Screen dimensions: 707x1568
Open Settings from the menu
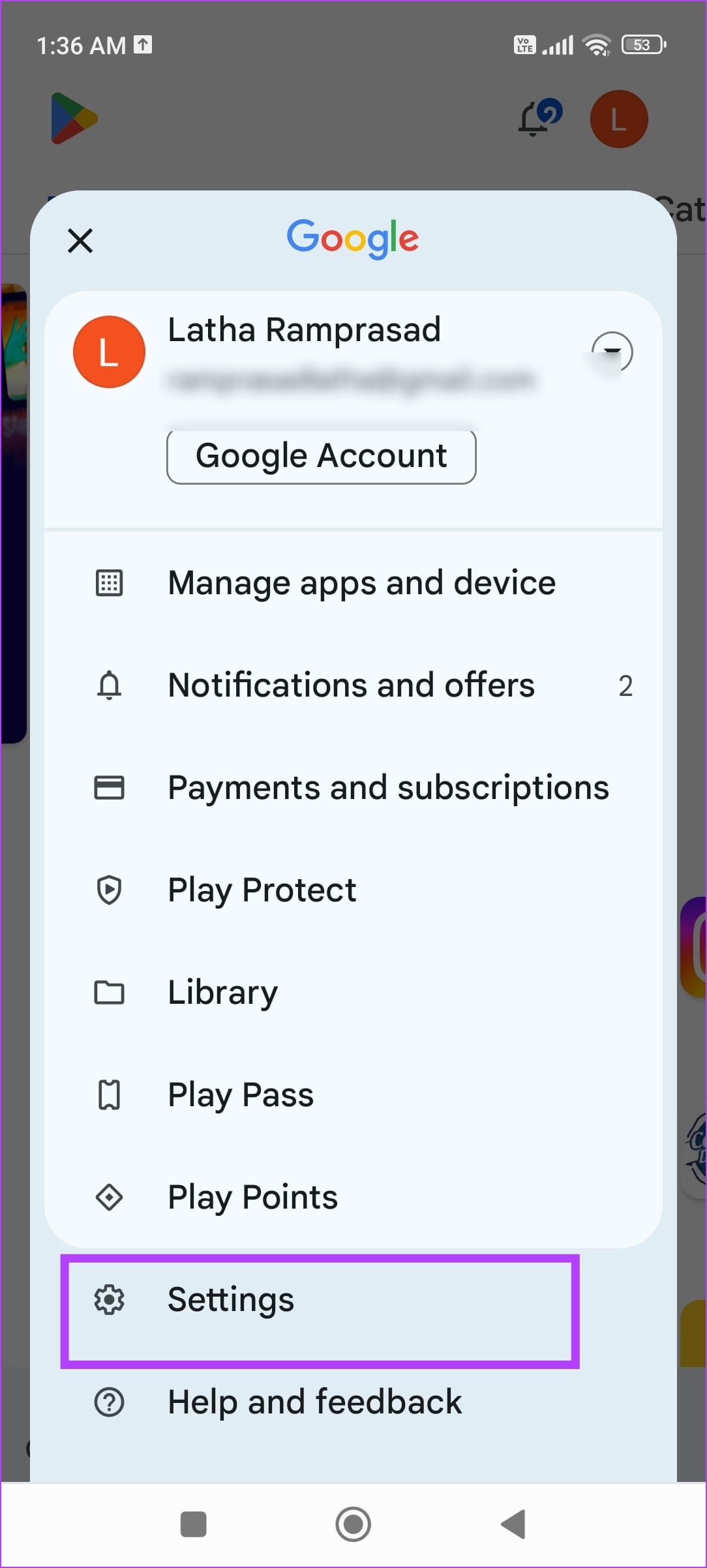230,1299
